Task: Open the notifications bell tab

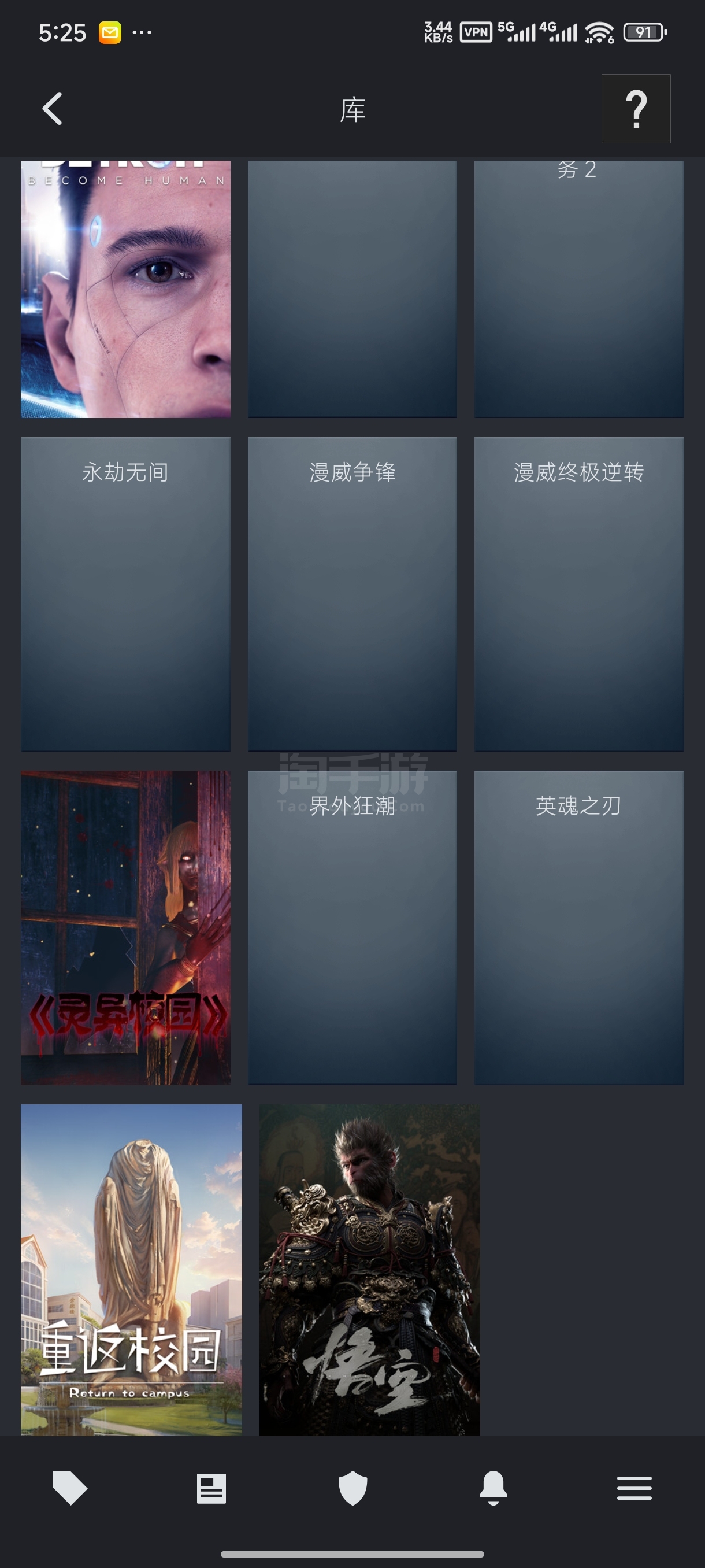Action: [493, 1488]
